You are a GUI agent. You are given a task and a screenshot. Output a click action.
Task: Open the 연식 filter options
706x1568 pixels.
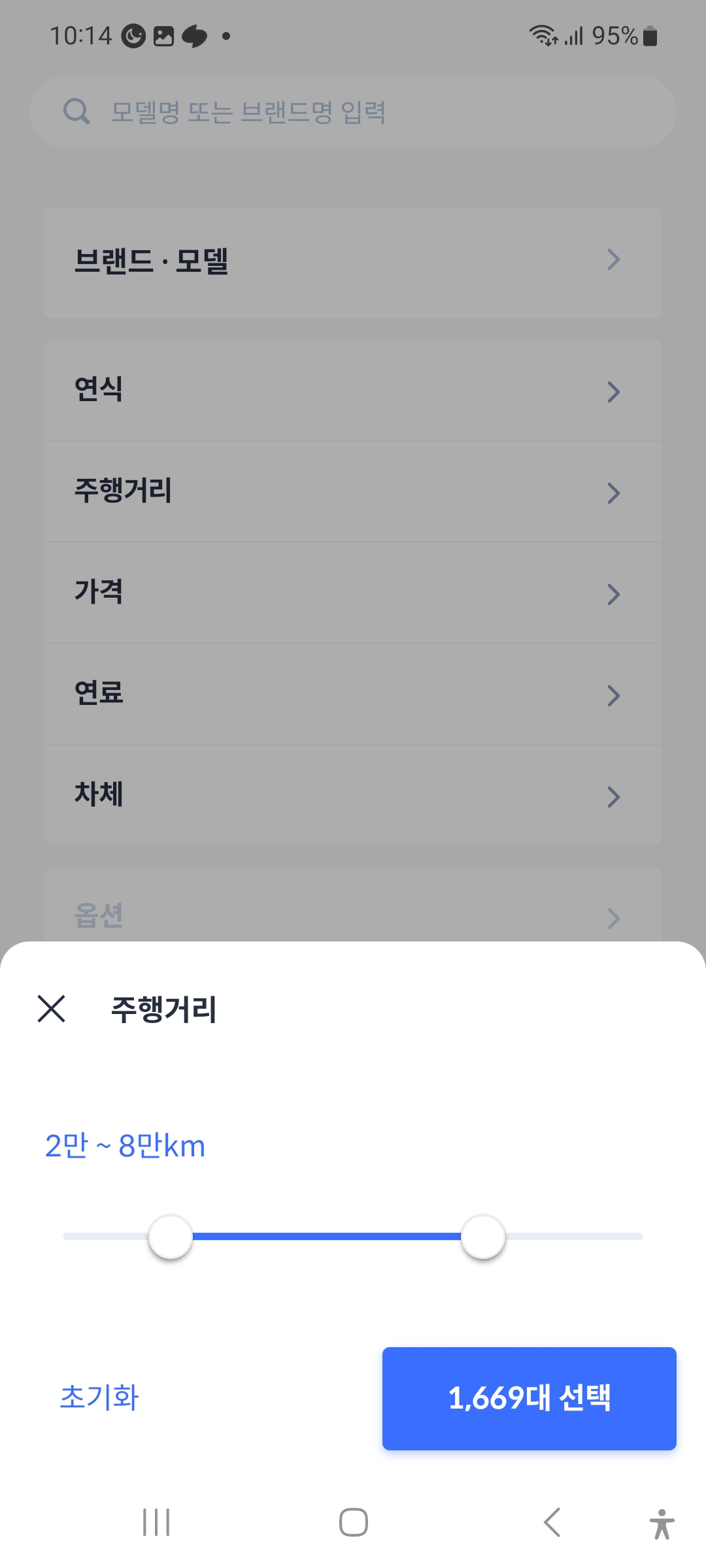click(353, 391)
